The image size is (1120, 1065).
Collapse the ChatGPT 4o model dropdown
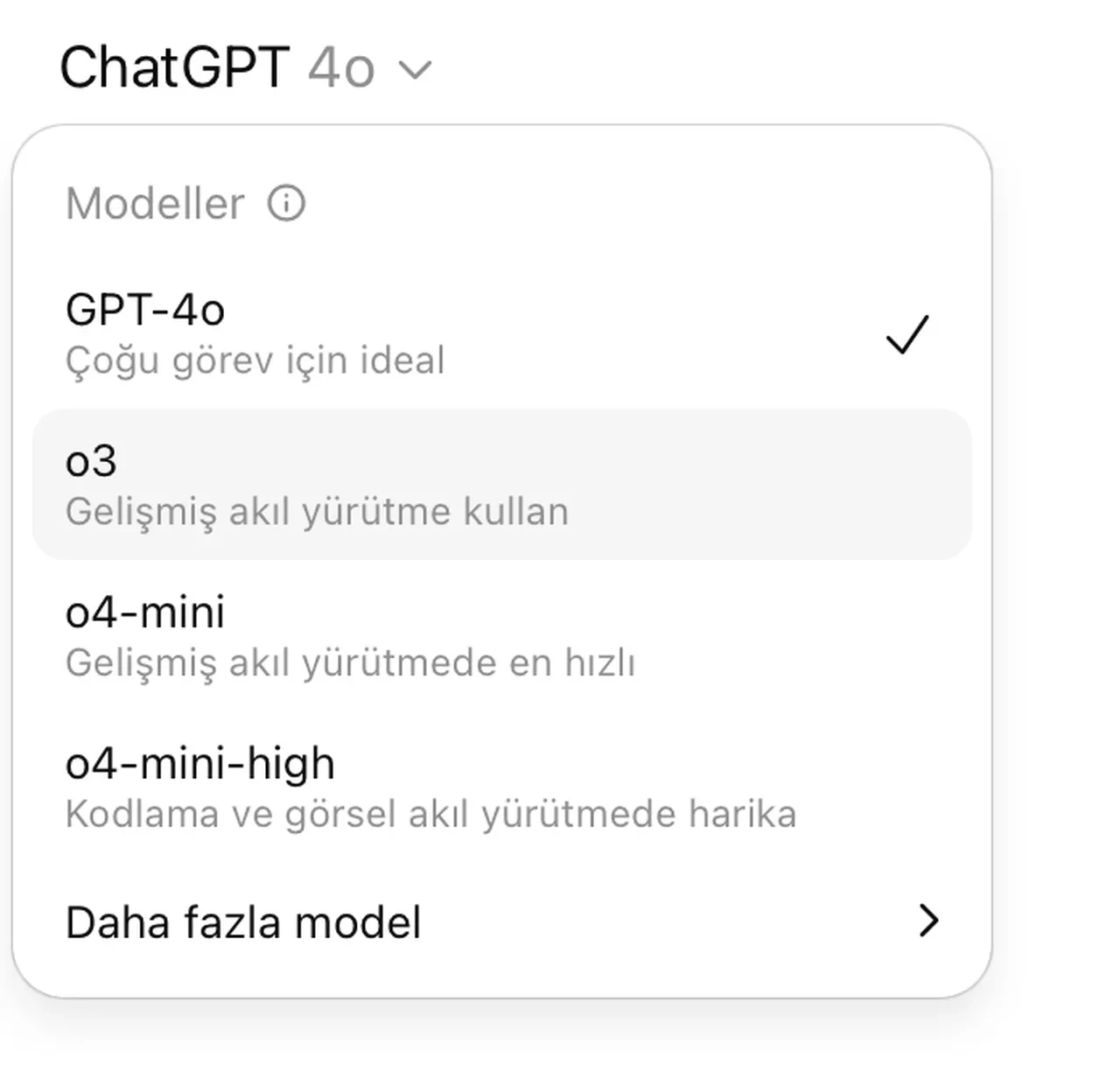pyautogui.click(x=245, y=68)
